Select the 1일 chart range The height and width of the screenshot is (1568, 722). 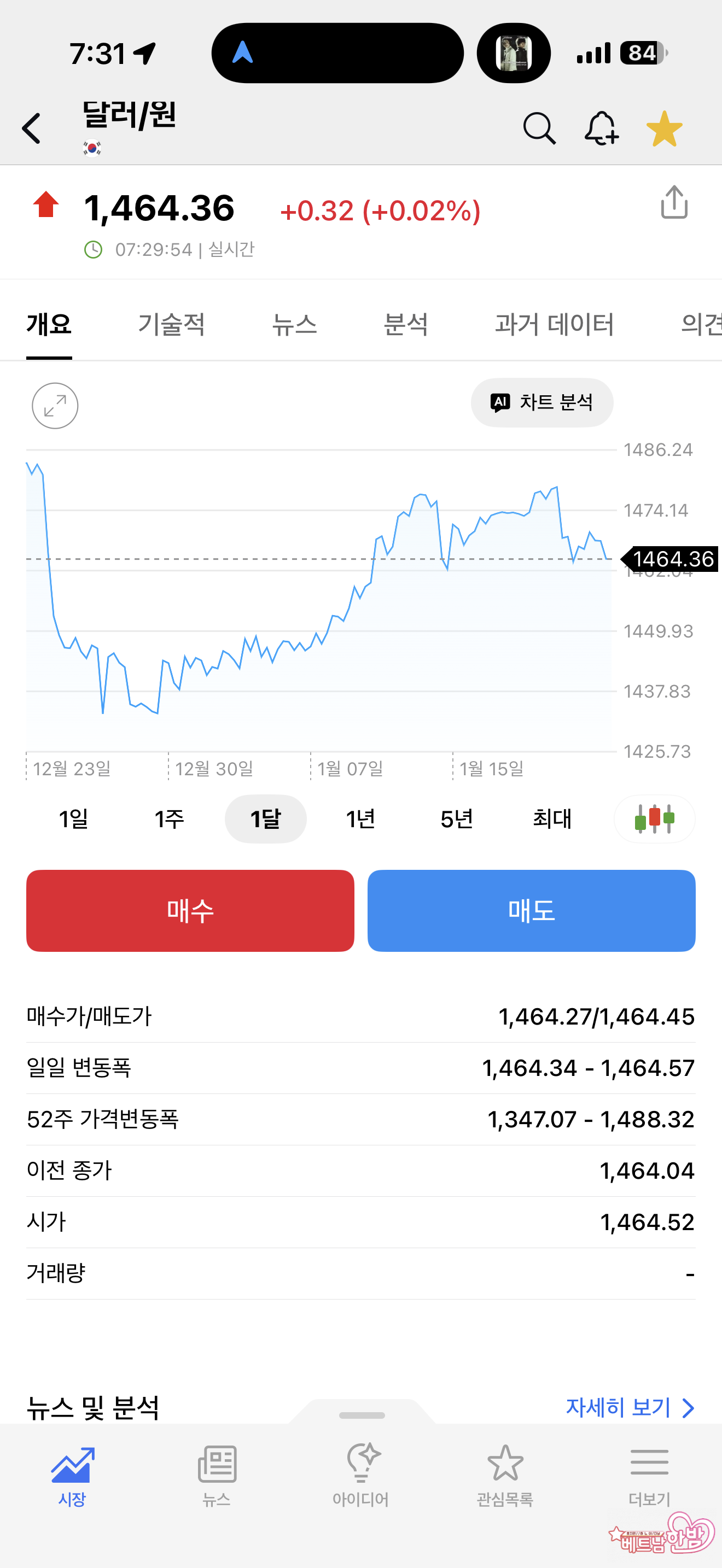coord(74,818)
